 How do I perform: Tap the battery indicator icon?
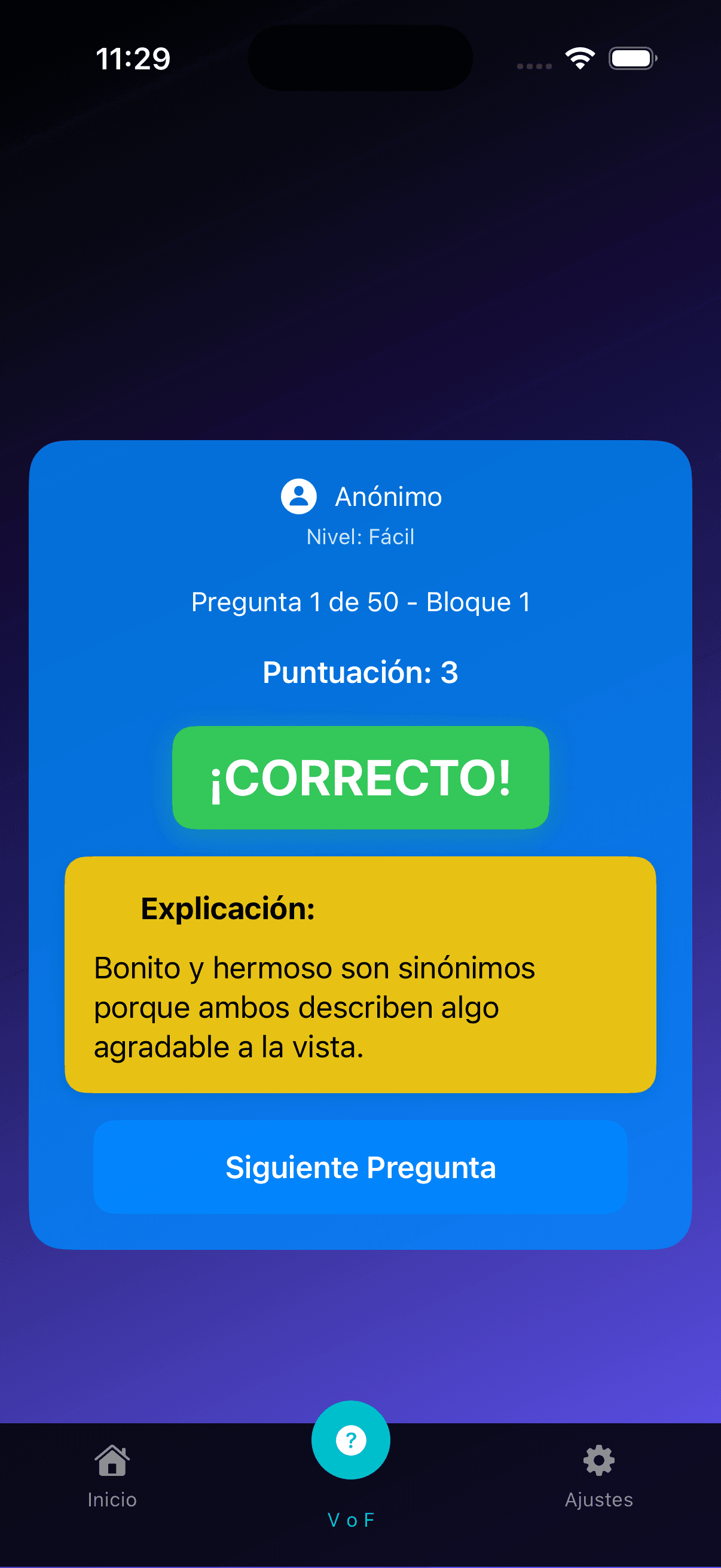coord(631,58)
